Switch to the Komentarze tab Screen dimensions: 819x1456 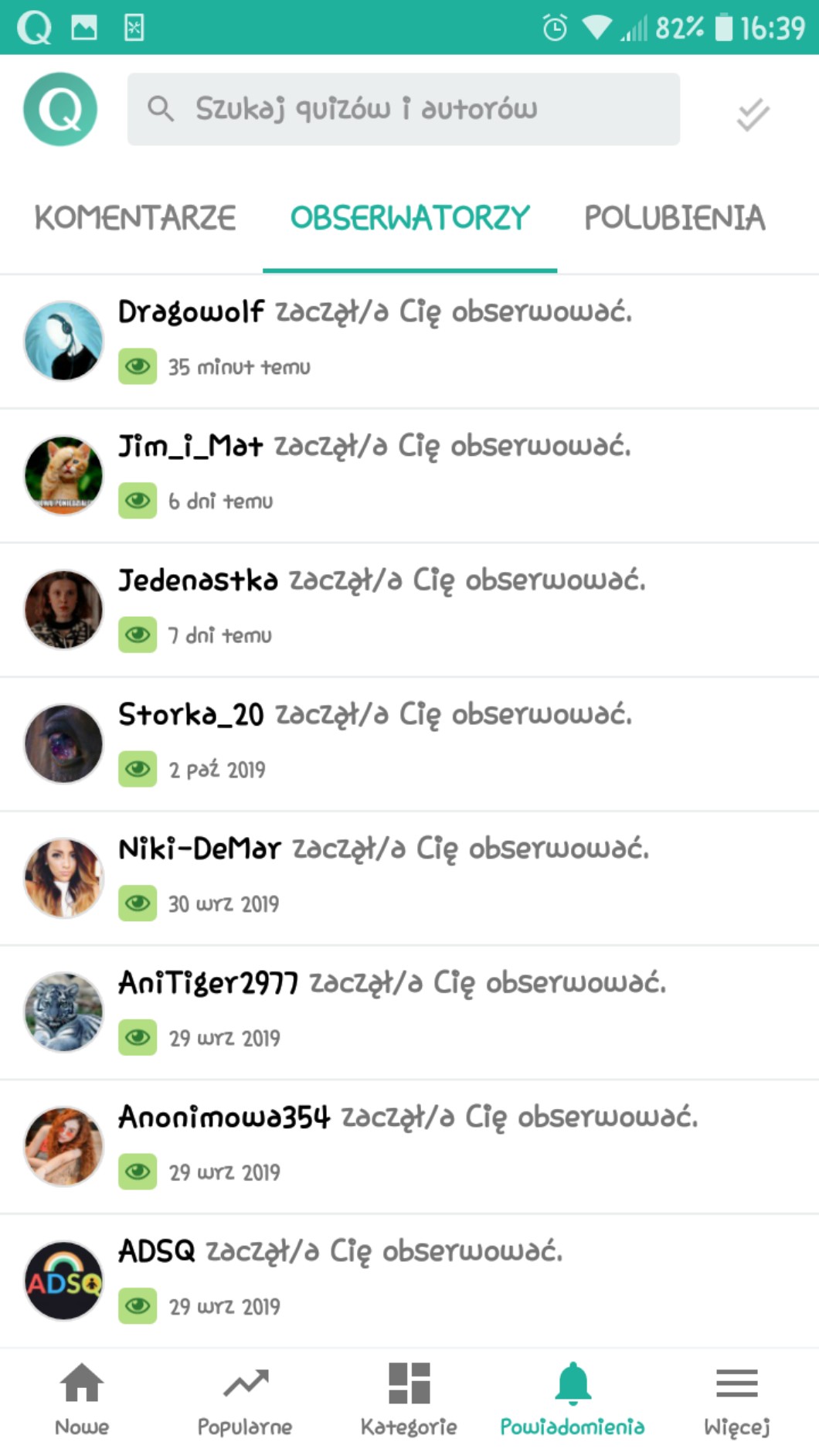[x=135, y=218]
